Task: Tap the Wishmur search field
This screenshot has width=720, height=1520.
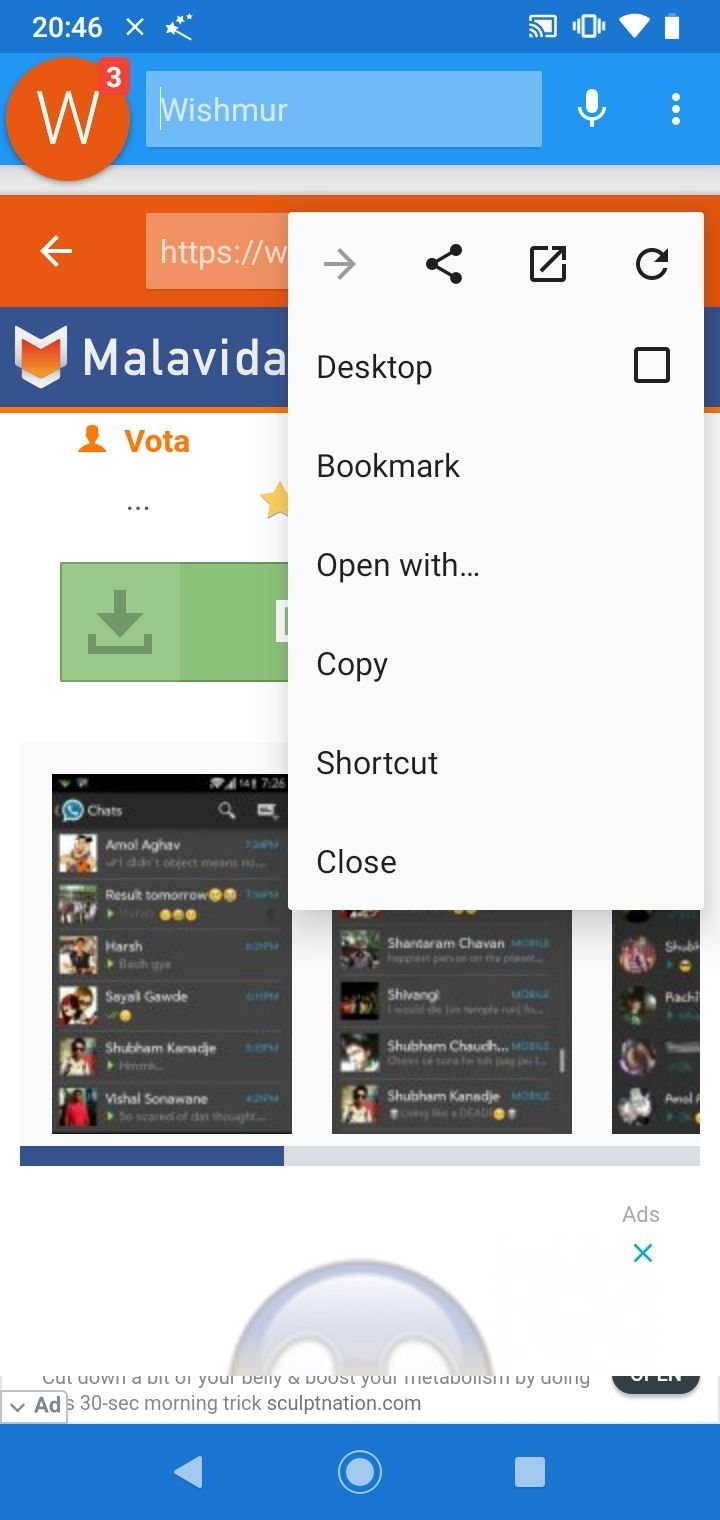Action: point(344,109)
